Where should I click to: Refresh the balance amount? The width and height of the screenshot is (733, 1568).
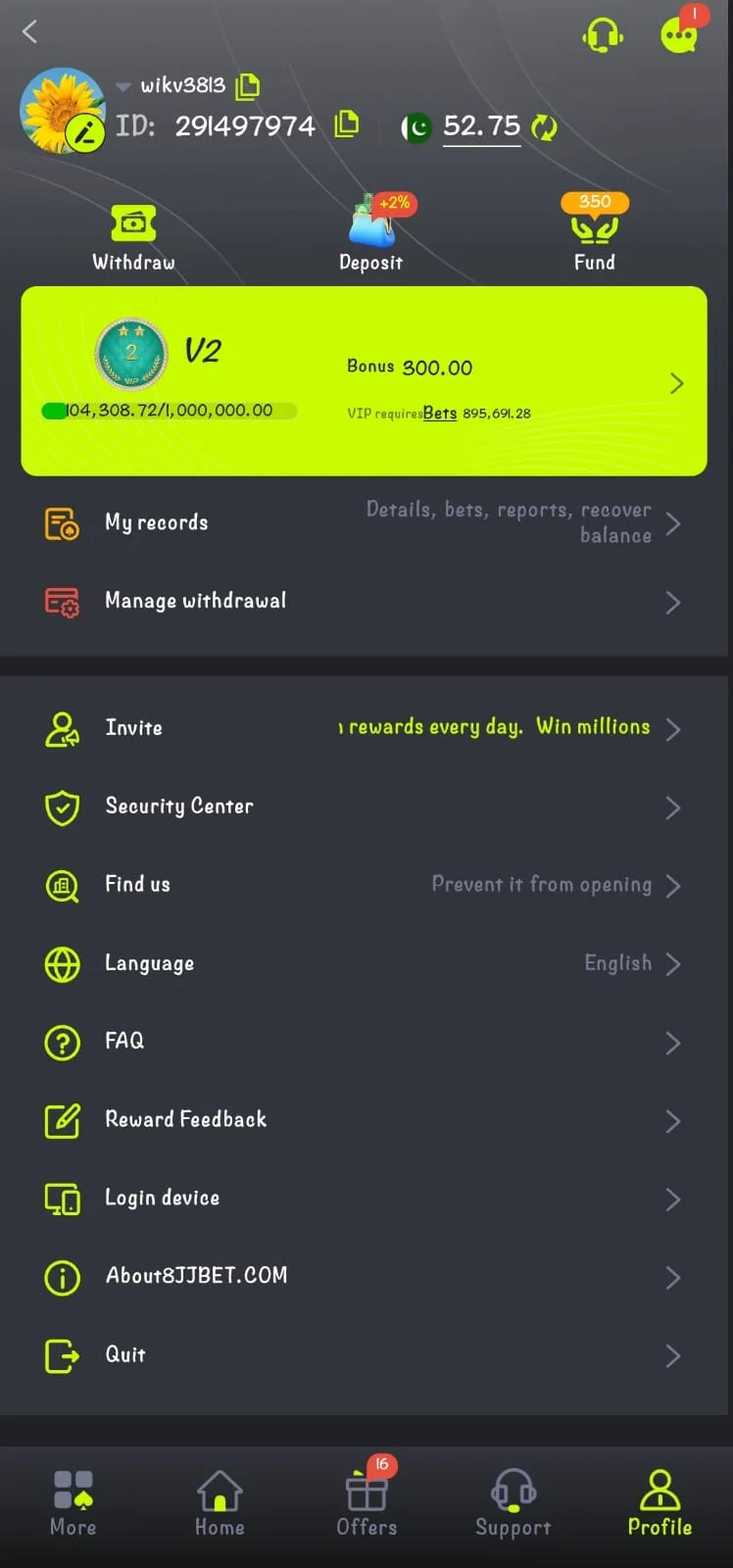544,127
